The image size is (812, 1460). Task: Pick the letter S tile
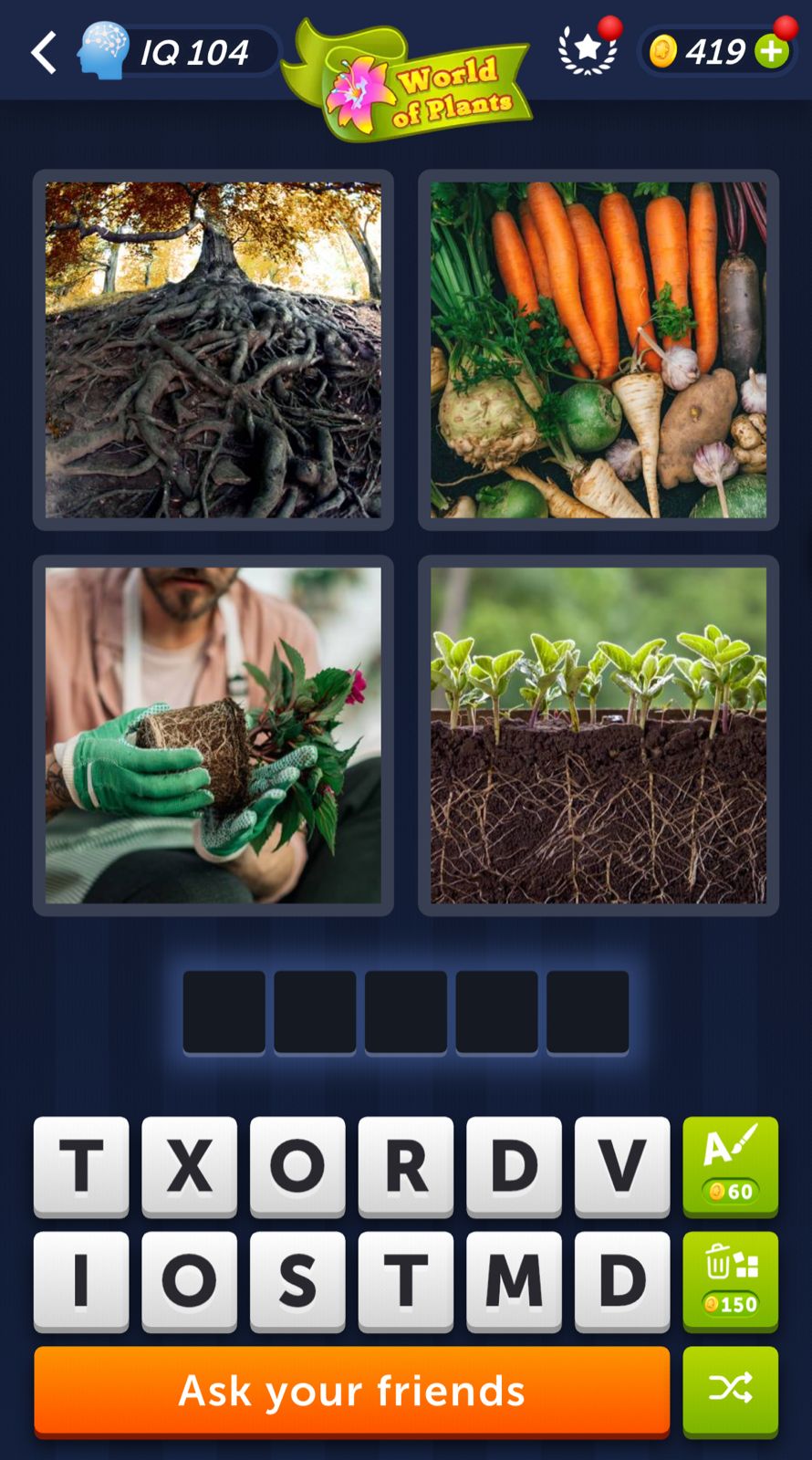[297, 1280]
